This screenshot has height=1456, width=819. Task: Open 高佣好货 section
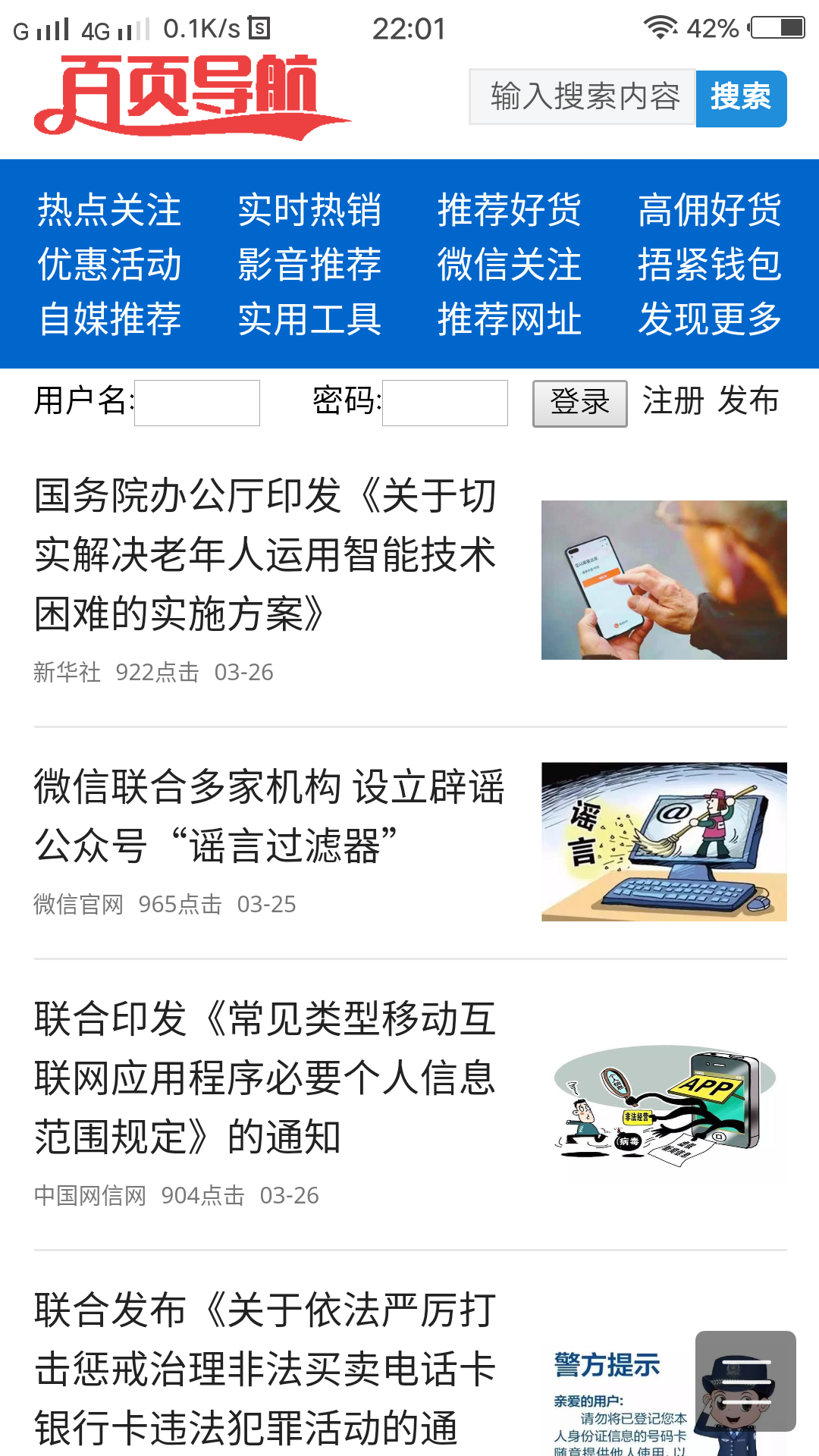click(x=710, y=210)
